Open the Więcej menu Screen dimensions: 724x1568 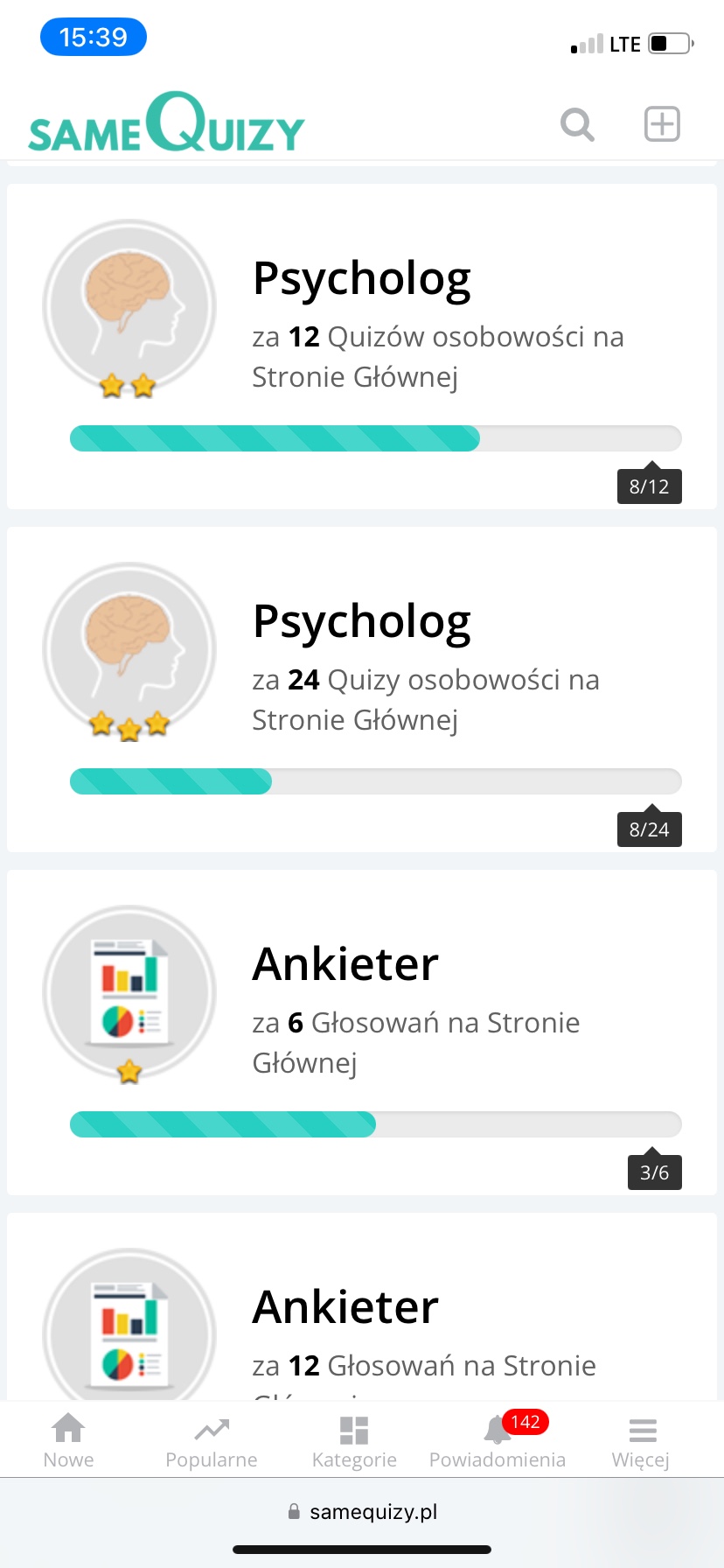(641, 1441)
